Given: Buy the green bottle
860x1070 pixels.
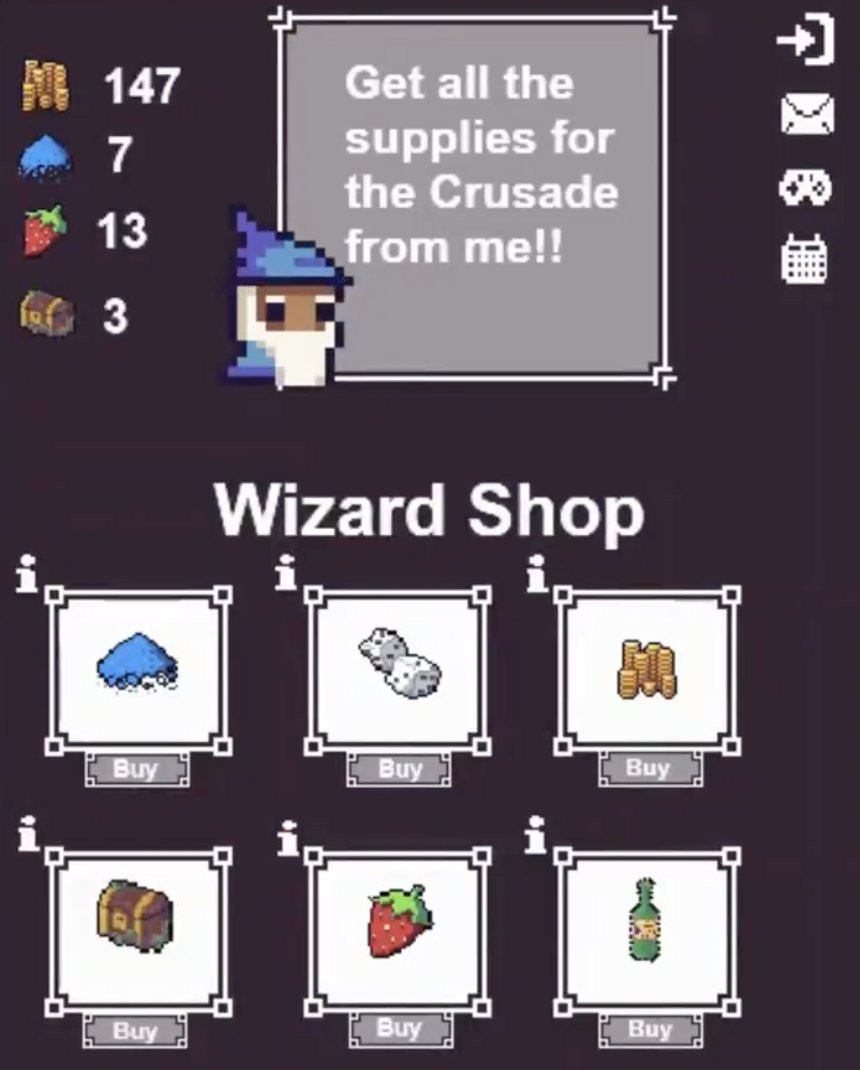Looking at the screenshot, I should click(x=650, y=1030).
